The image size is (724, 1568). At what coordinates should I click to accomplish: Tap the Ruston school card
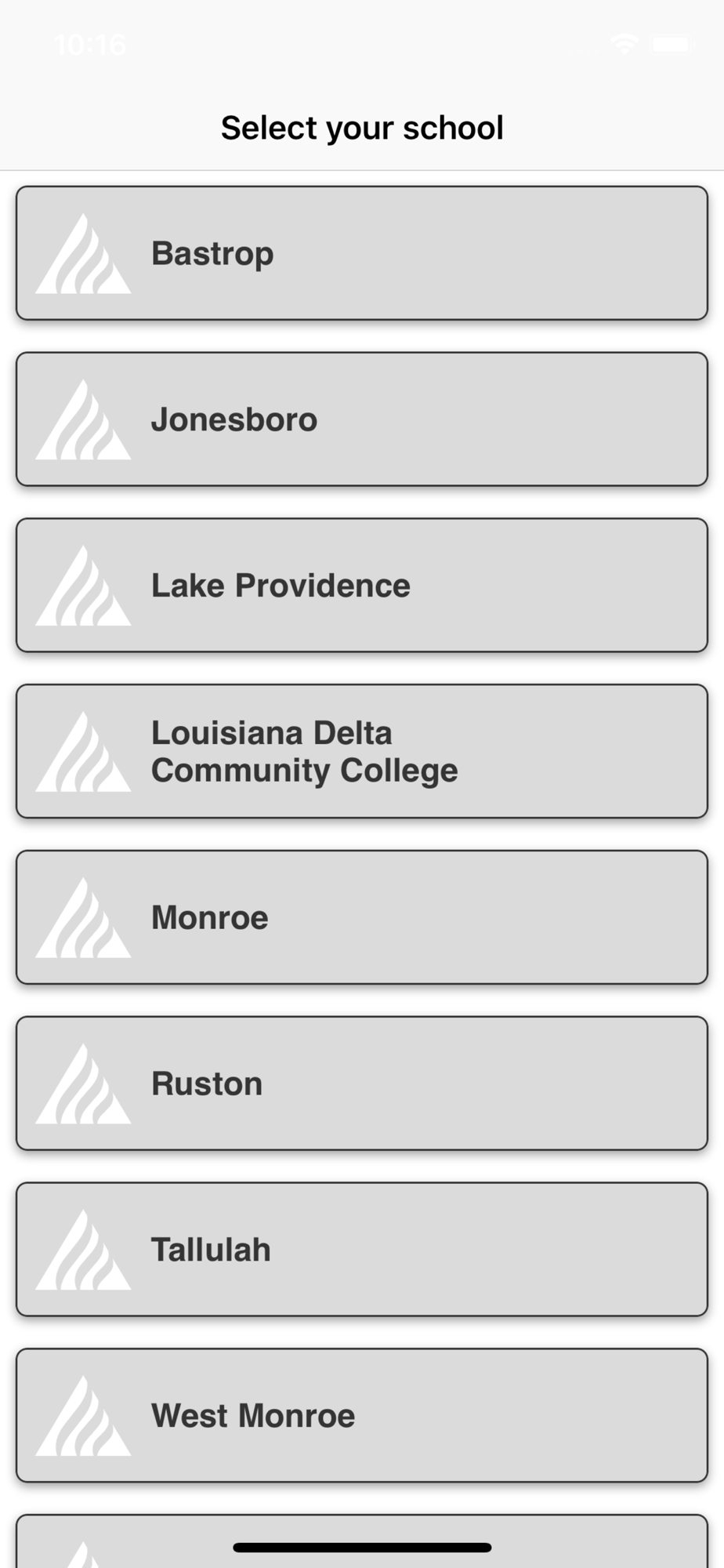(362, 1083)
